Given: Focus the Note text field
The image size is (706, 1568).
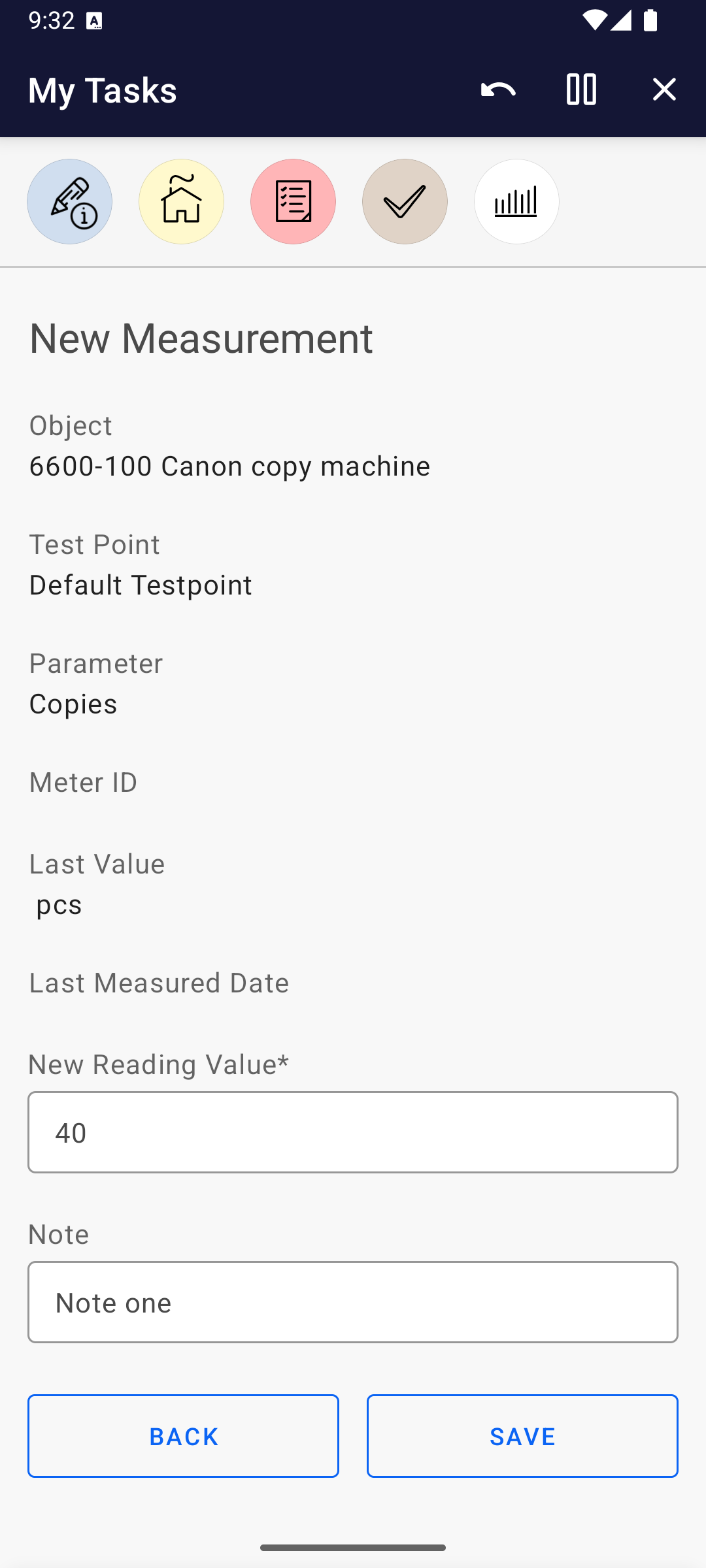Looking at the screenshot, I should click(x=353, y=1302).
